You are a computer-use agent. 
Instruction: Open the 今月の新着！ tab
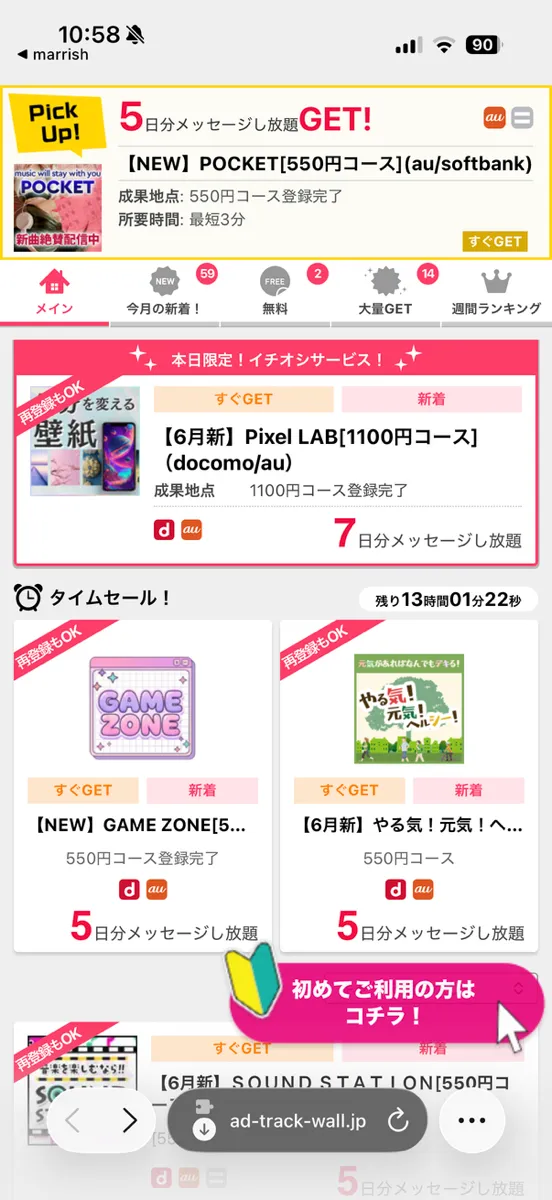pos(164,293)
